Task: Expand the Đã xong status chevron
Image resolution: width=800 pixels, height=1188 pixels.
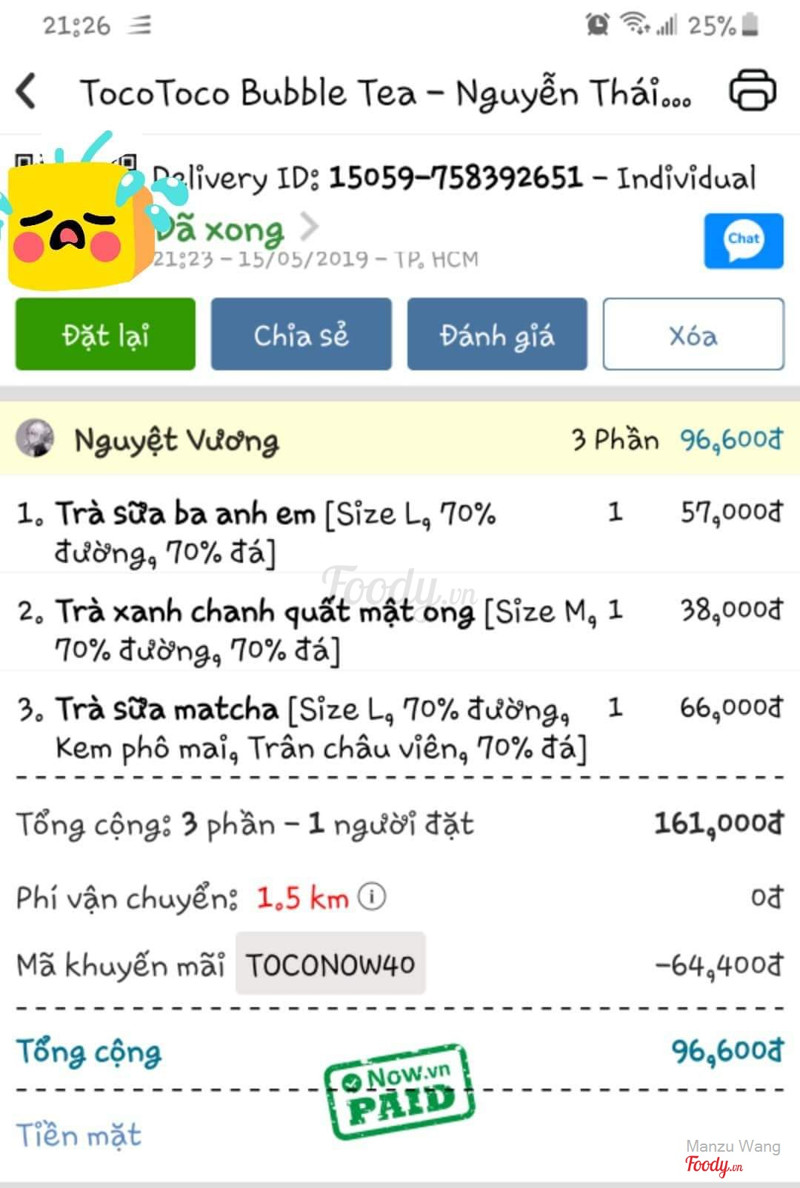Action: (x=309, y=228)
